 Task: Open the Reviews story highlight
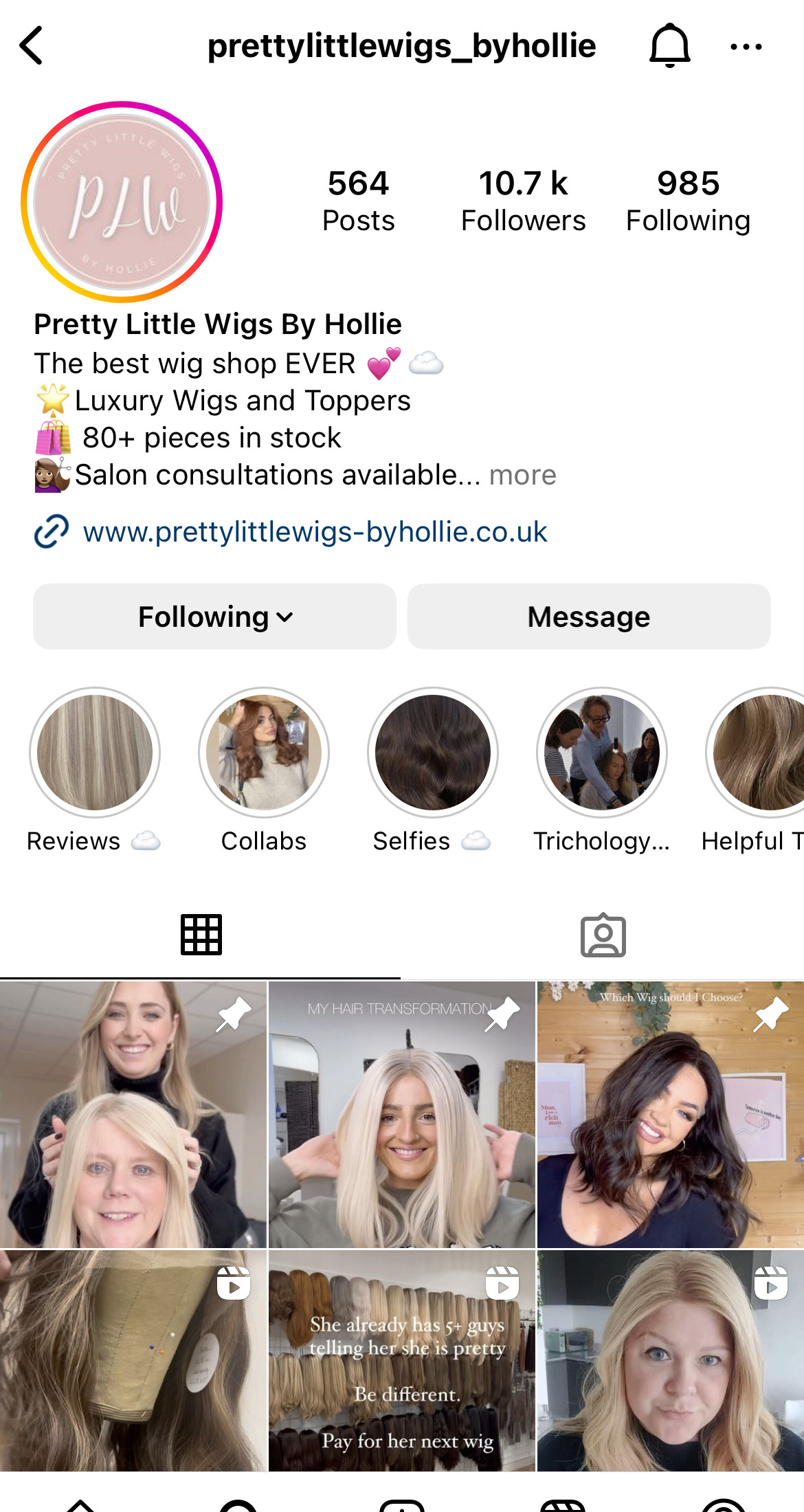point(95,753)
